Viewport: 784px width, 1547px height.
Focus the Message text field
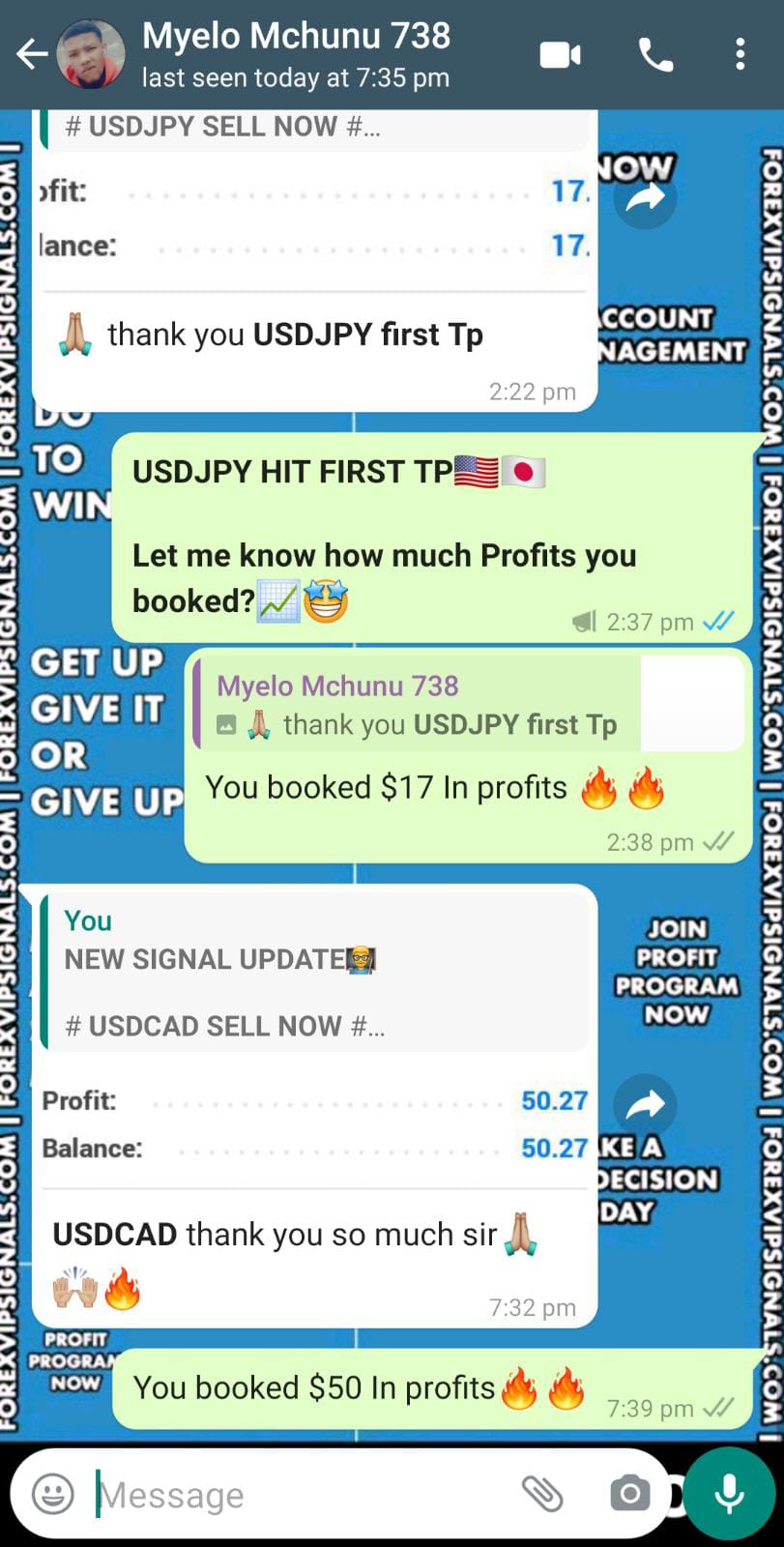click(x=290, y=1495)
